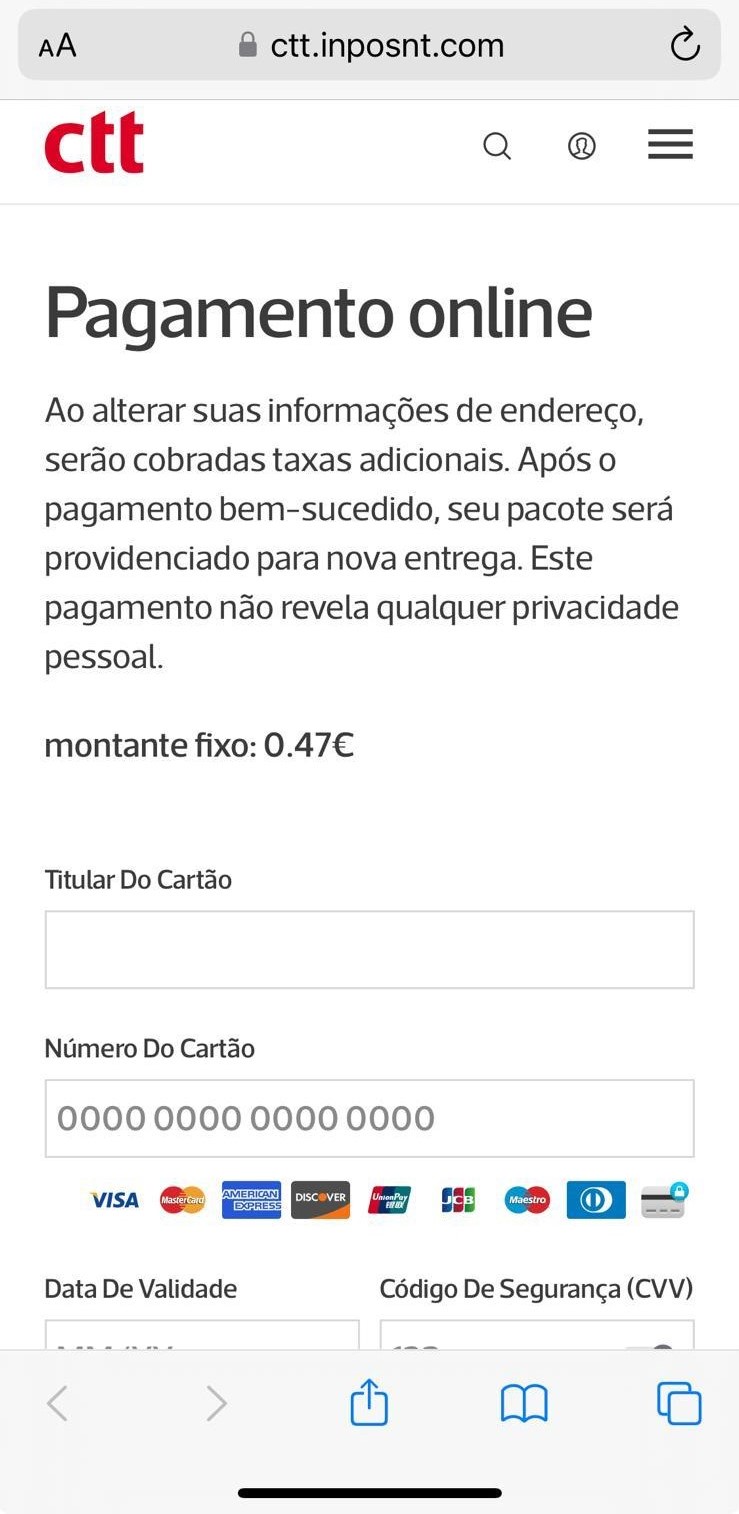The image size is (739, 1514).
Task: Open the Safari tab switcher
Action: coord(678,1402)
